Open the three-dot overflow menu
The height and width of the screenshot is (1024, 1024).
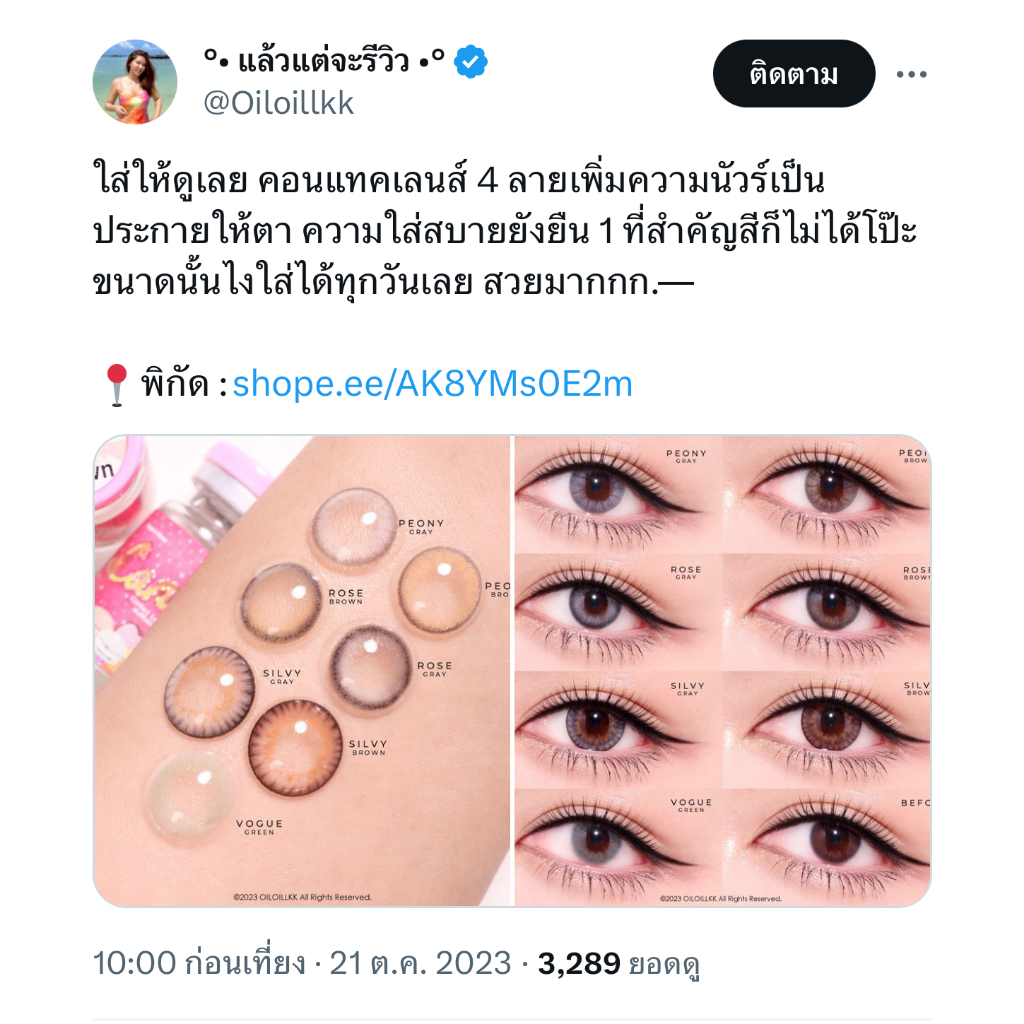tap(911, 74)
